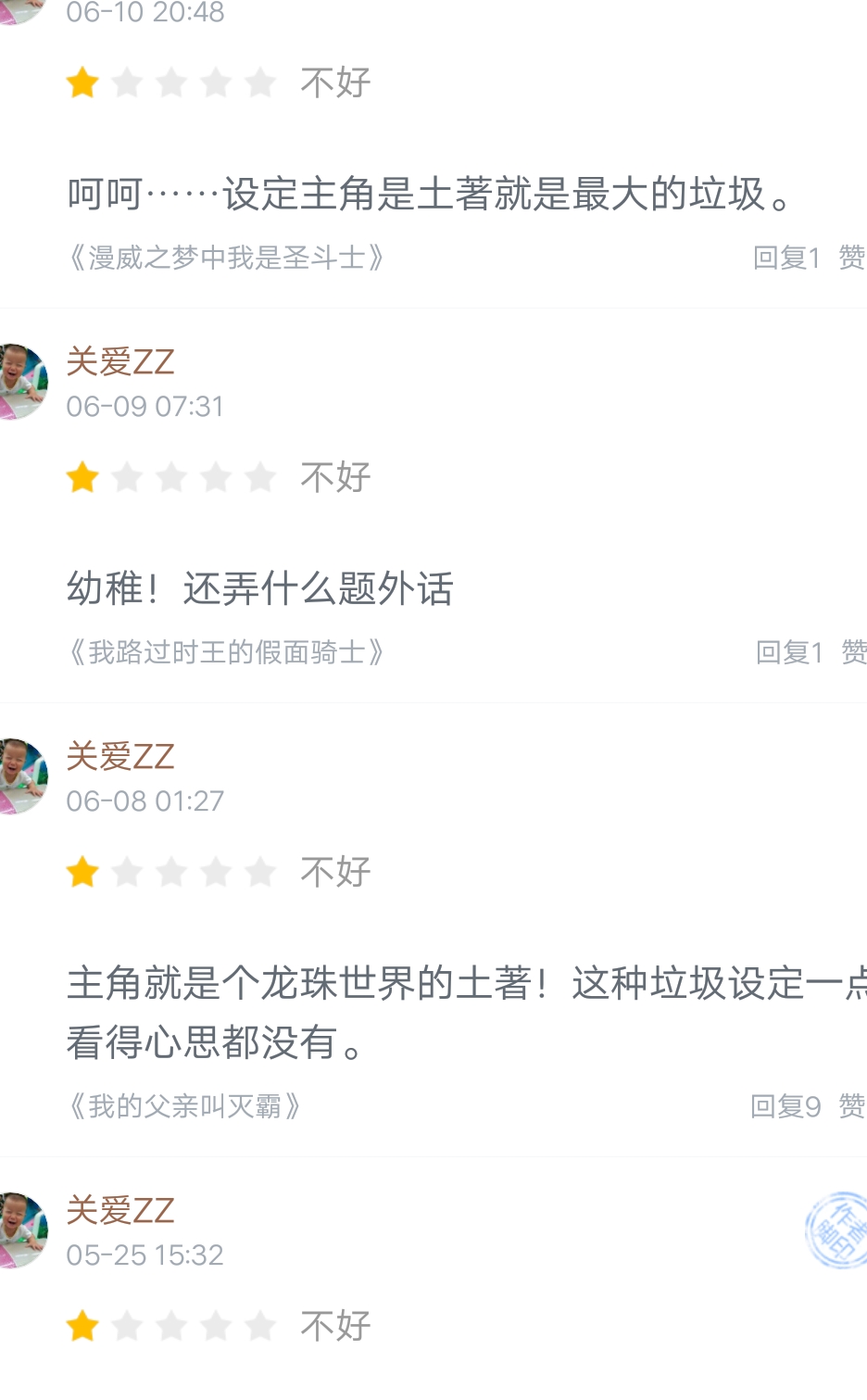Open the 9 replies on 我的父亲叫灭霸 review

point(785,1105)
